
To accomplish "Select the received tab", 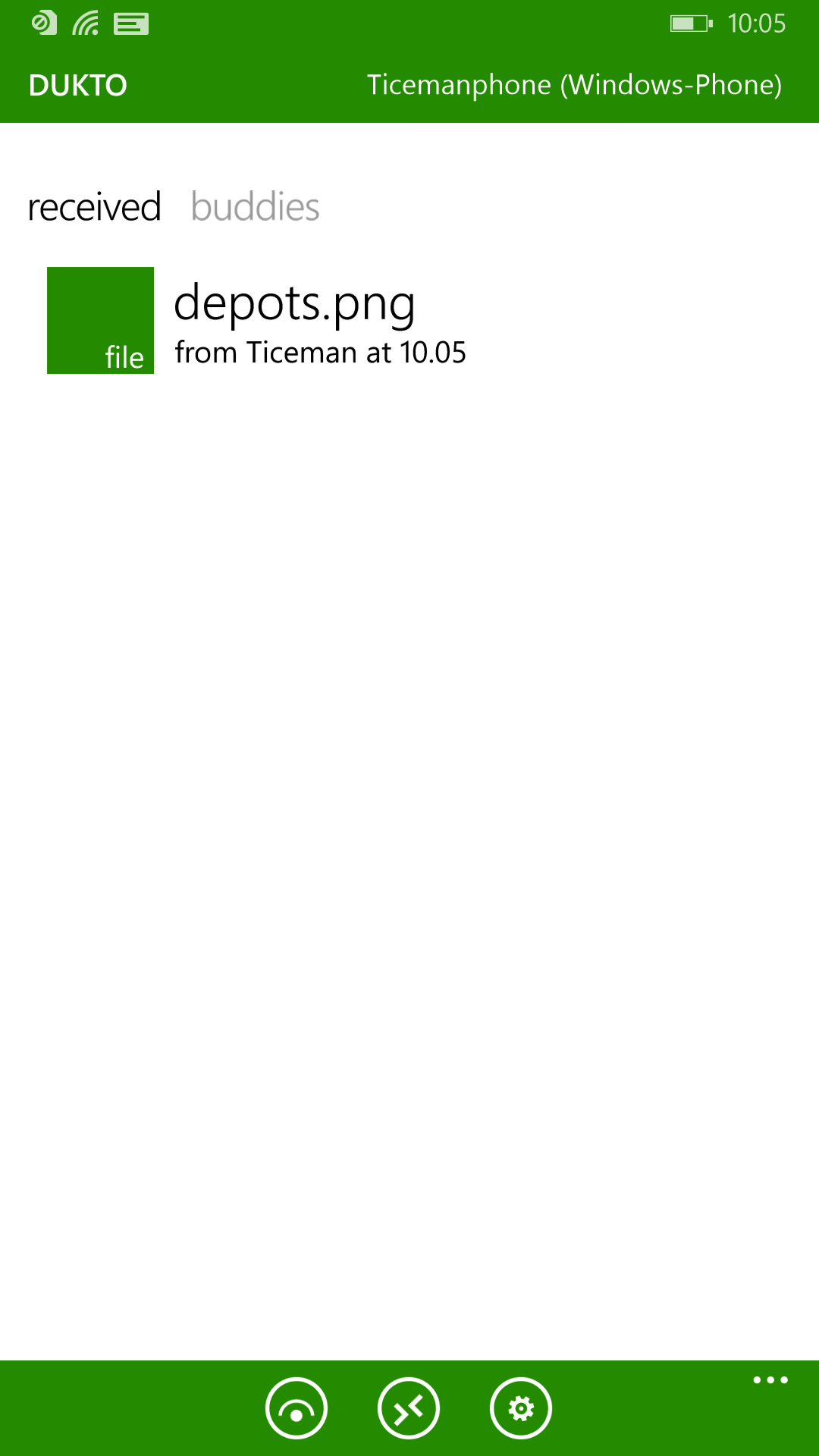I will pos(94,207).
